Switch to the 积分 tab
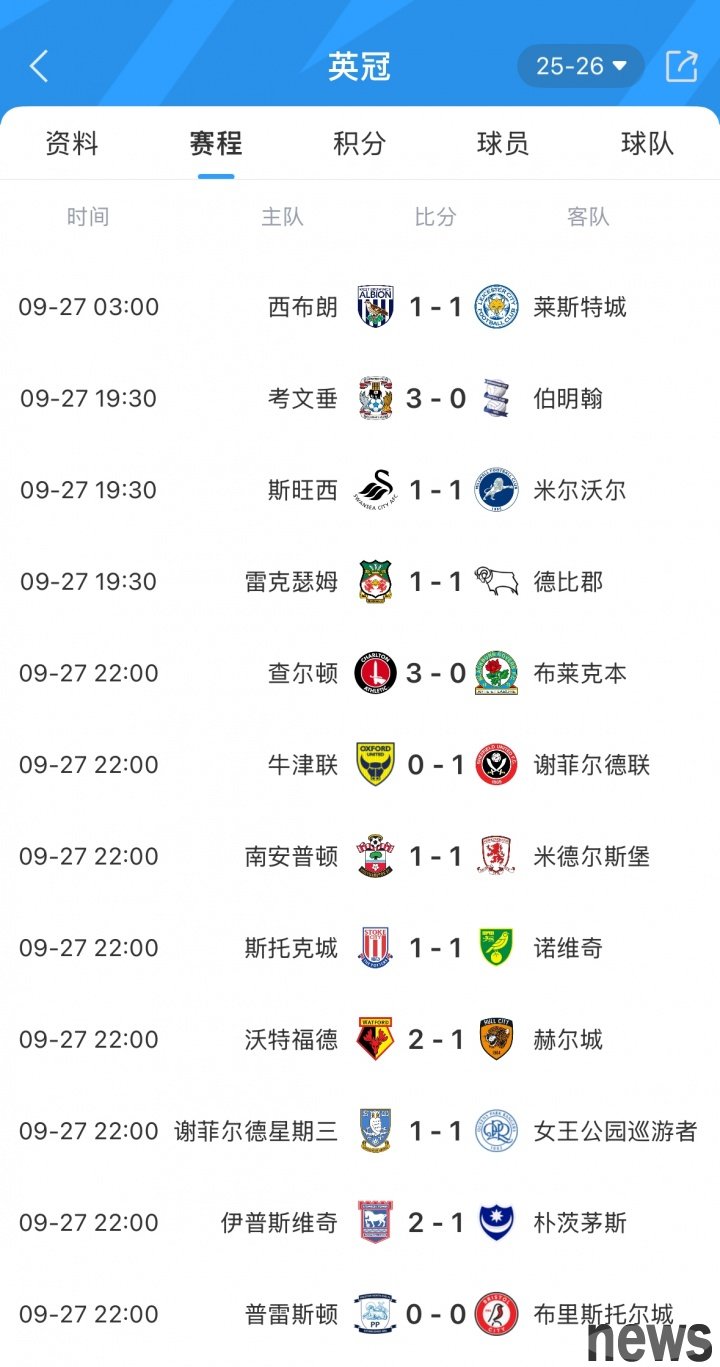Image resolution: width=720 pixels, height=1367 pixels. point(359,143)
